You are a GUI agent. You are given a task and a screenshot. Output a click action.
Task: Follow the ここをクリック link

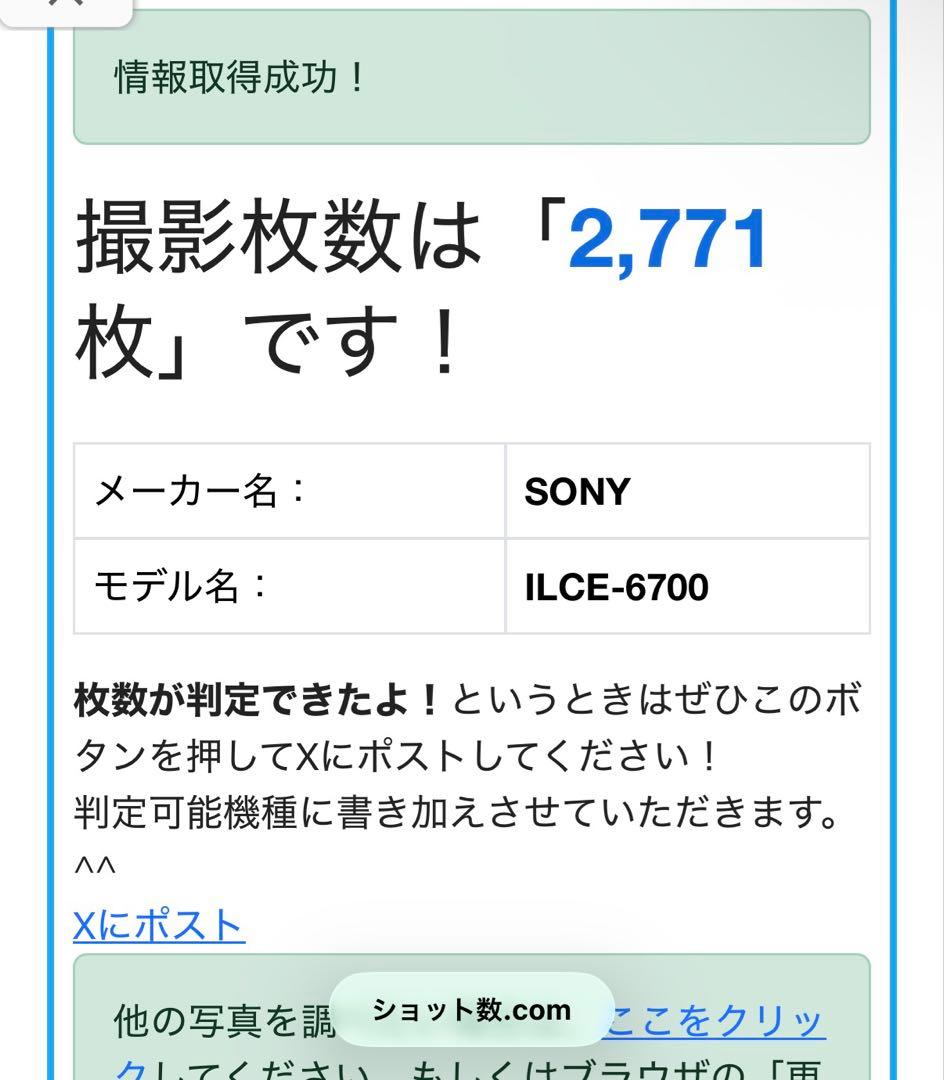(x=717, y=1021)
